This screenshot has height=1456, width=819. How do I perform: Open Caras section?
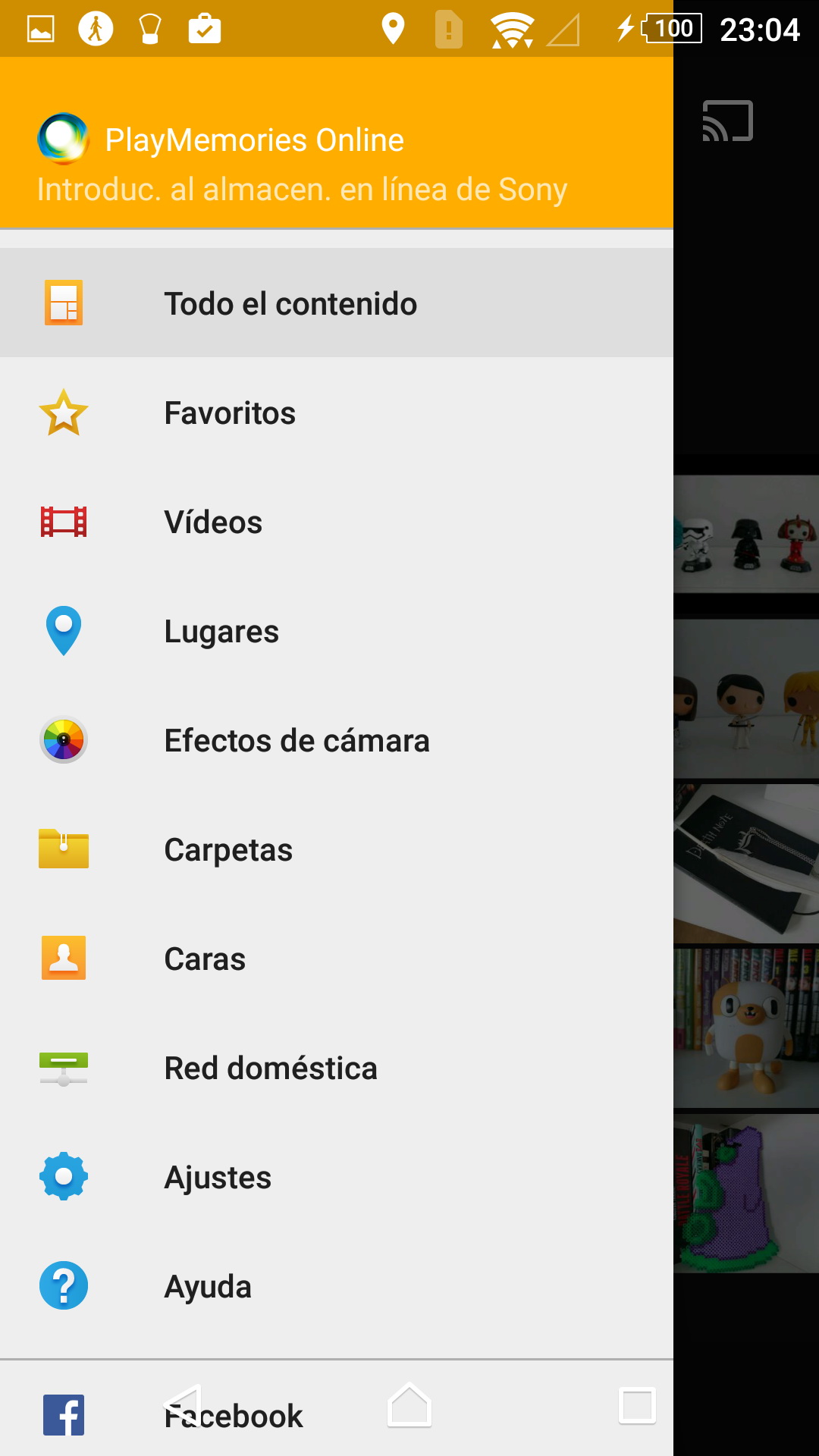tap(205, 959)
